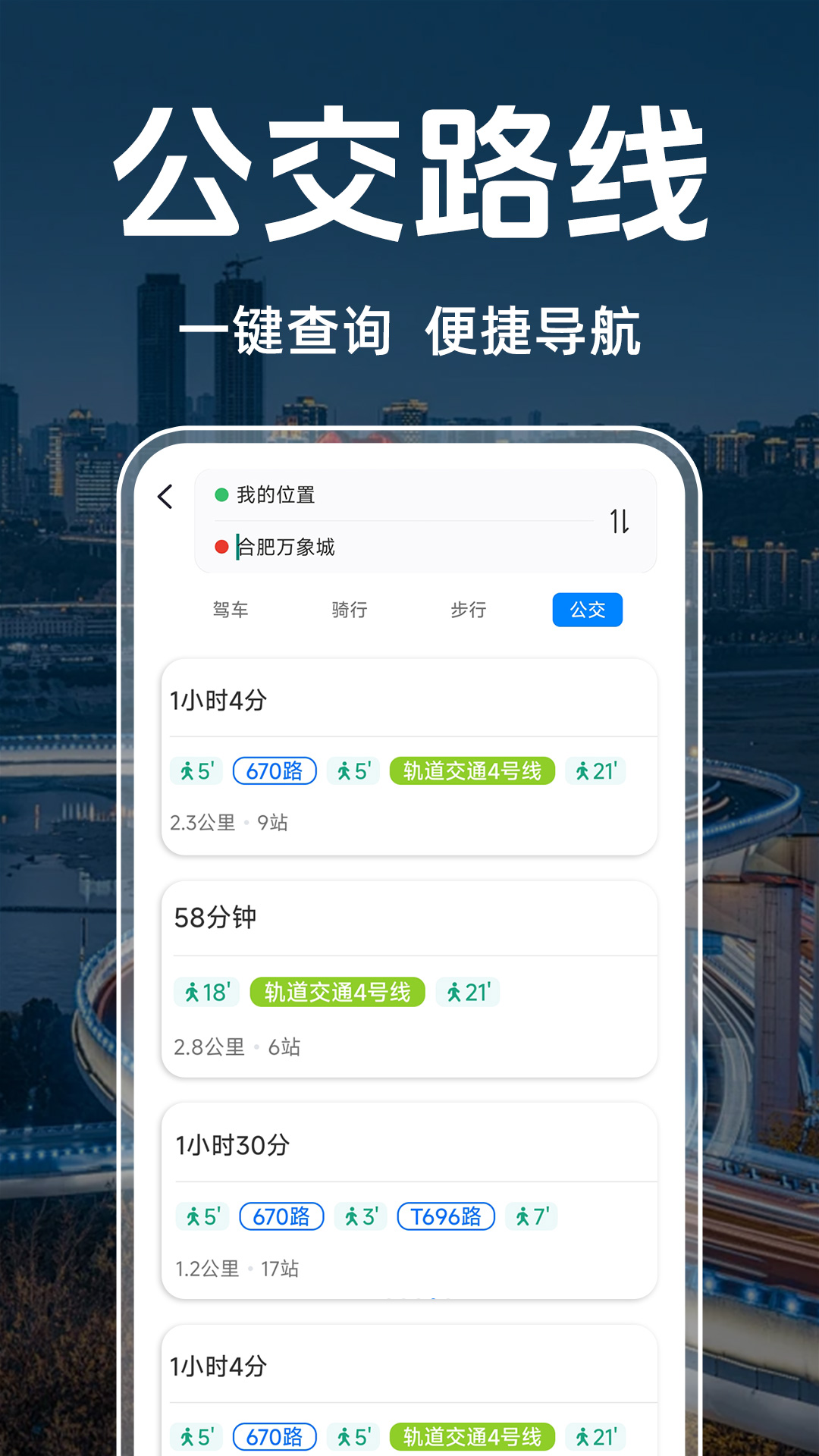The width and height of the screenshot is (819, 1456).
Task: Select the highlighted 公交 tab
Action: [587, 610]
